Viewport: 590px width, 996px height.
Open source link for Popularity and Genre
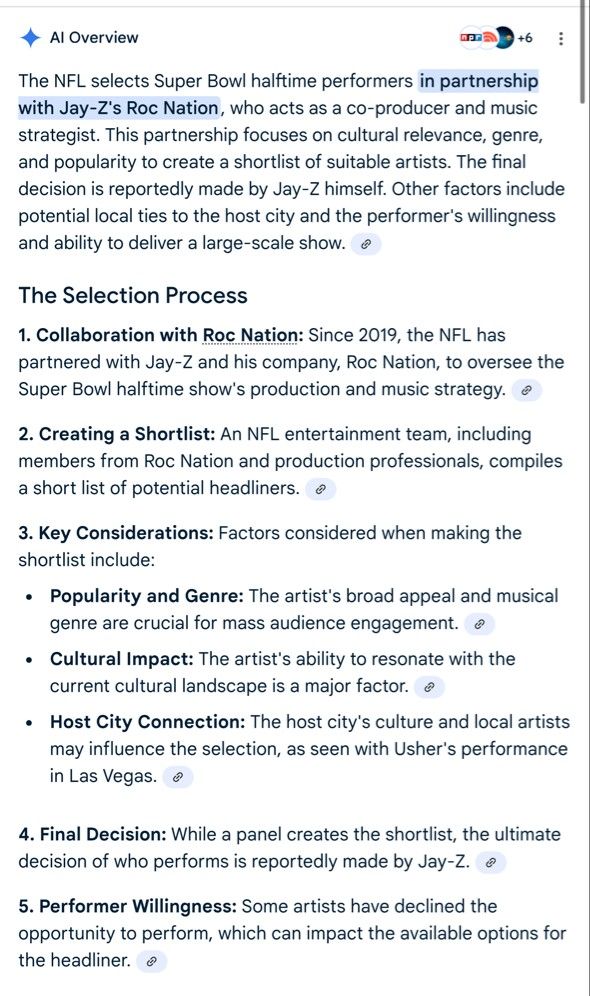click(x=479, y=624)
